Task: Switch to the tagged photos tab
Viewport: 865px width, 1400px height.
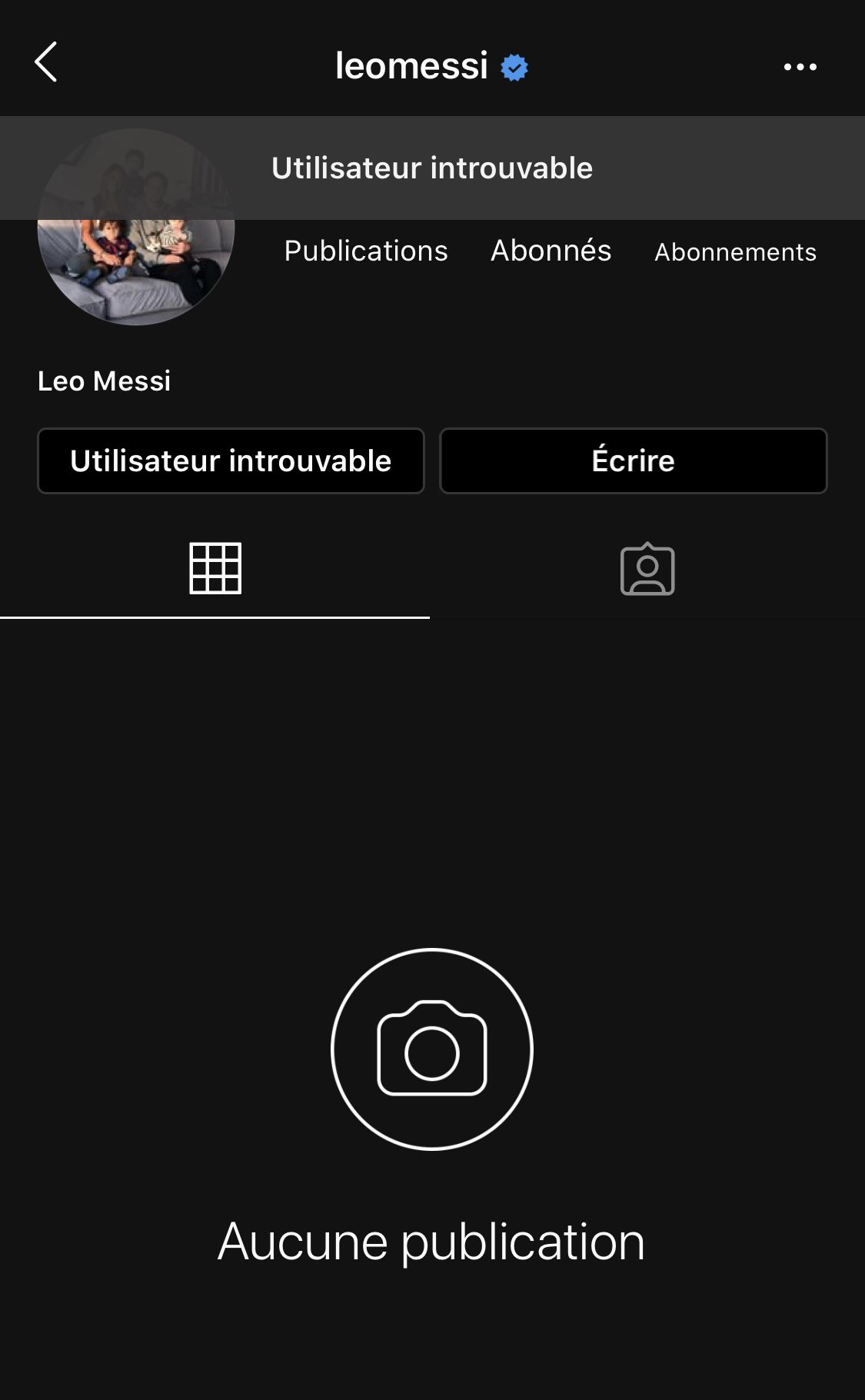Action: click(647, 569)
